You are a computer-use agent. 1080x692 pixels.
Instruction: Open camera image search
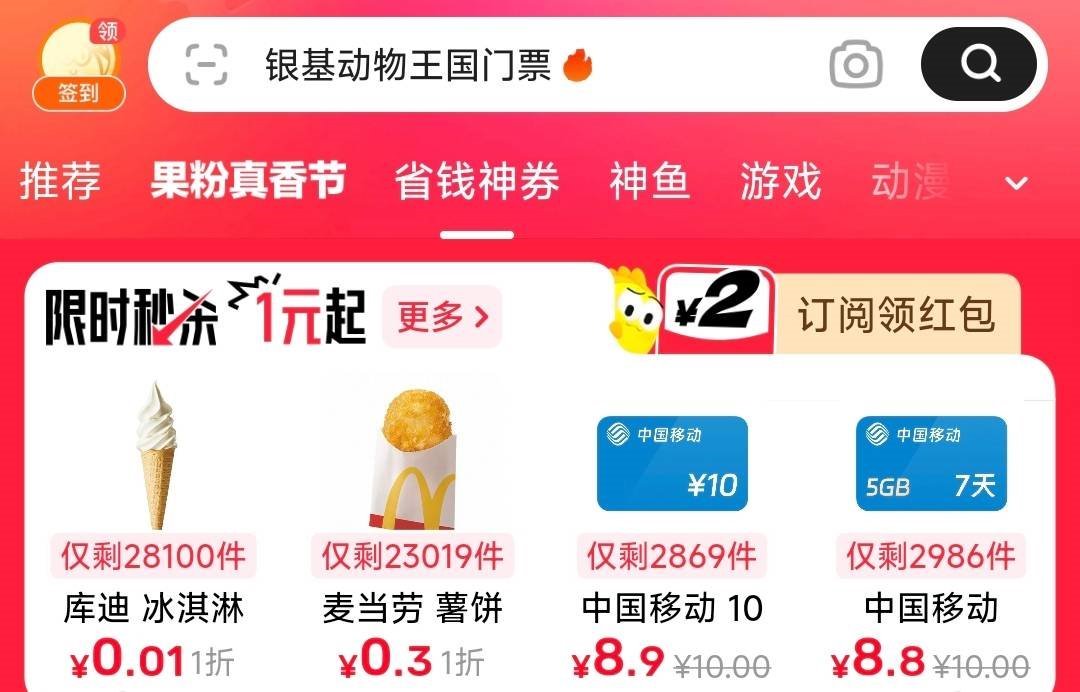point(856,66)
